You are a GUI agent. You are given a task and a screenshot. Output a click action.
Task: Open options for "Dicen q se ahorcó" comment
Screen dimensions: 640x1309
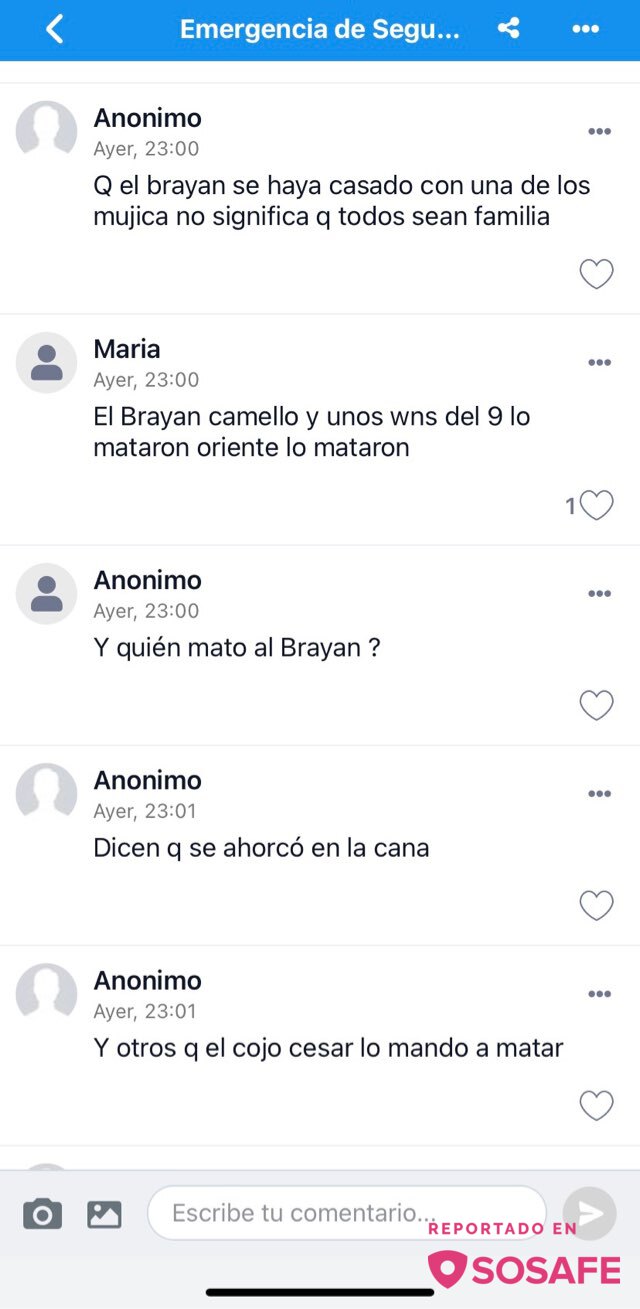[x=599, y=793]
